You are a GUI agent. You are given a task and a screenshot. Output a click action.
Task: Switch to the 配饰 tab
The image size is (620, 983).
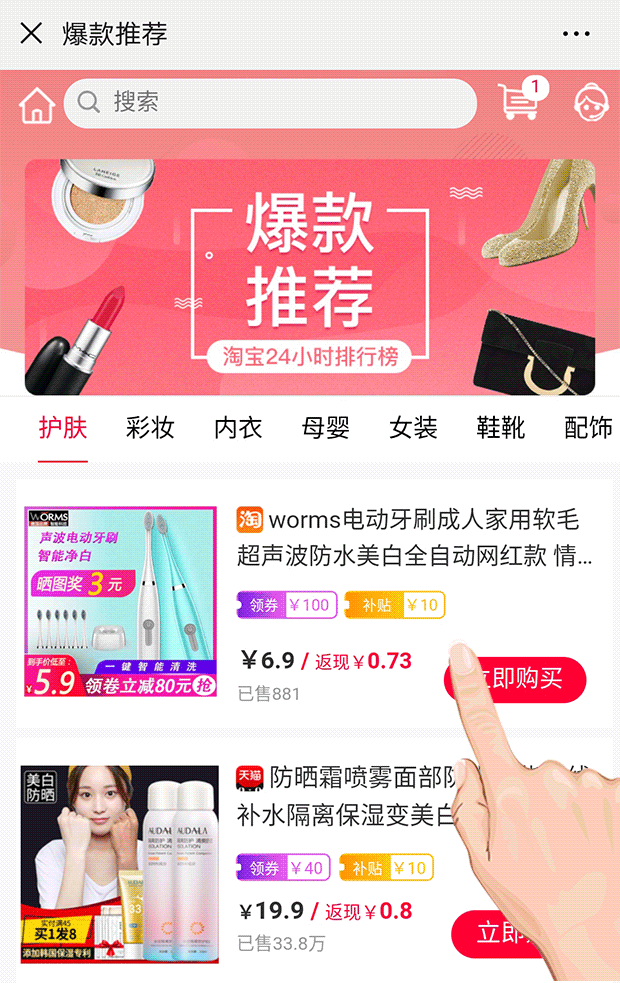588,429
